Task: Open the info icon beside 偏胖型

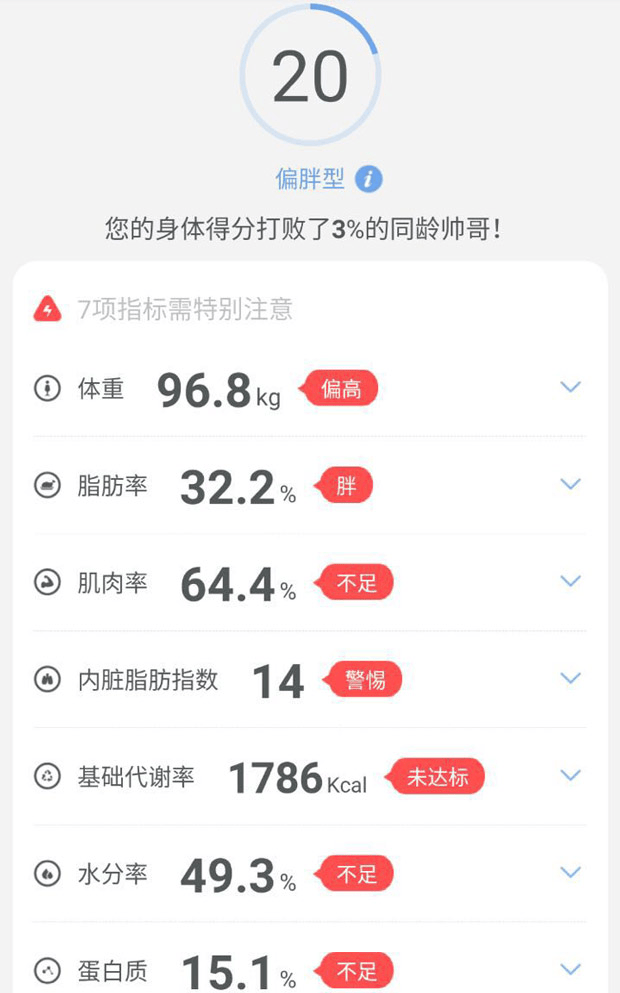Action: point(369,179)
